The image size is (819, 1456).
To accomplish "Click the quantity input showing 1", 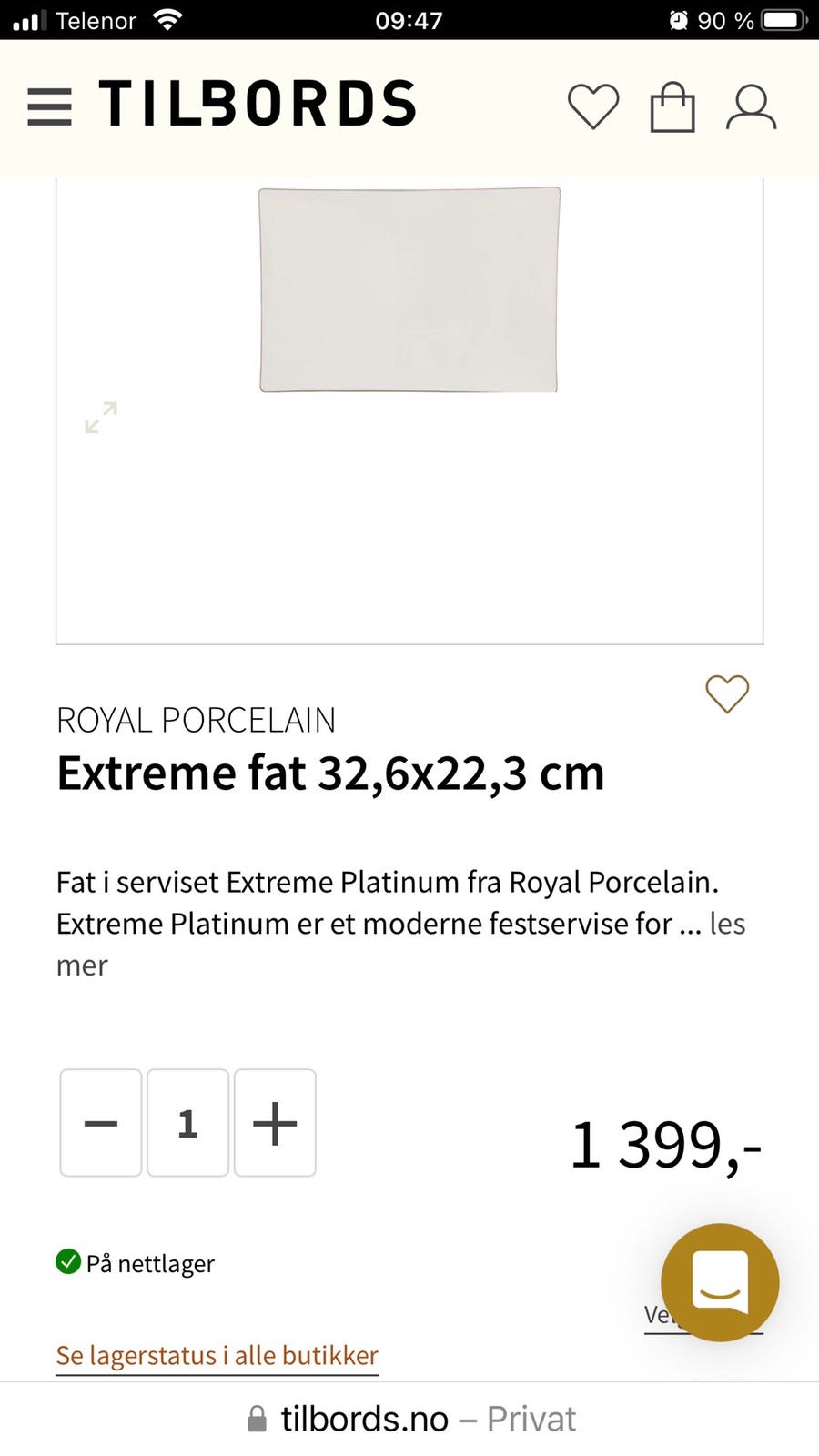I will pyautogui.click(x=187, y=1122).
